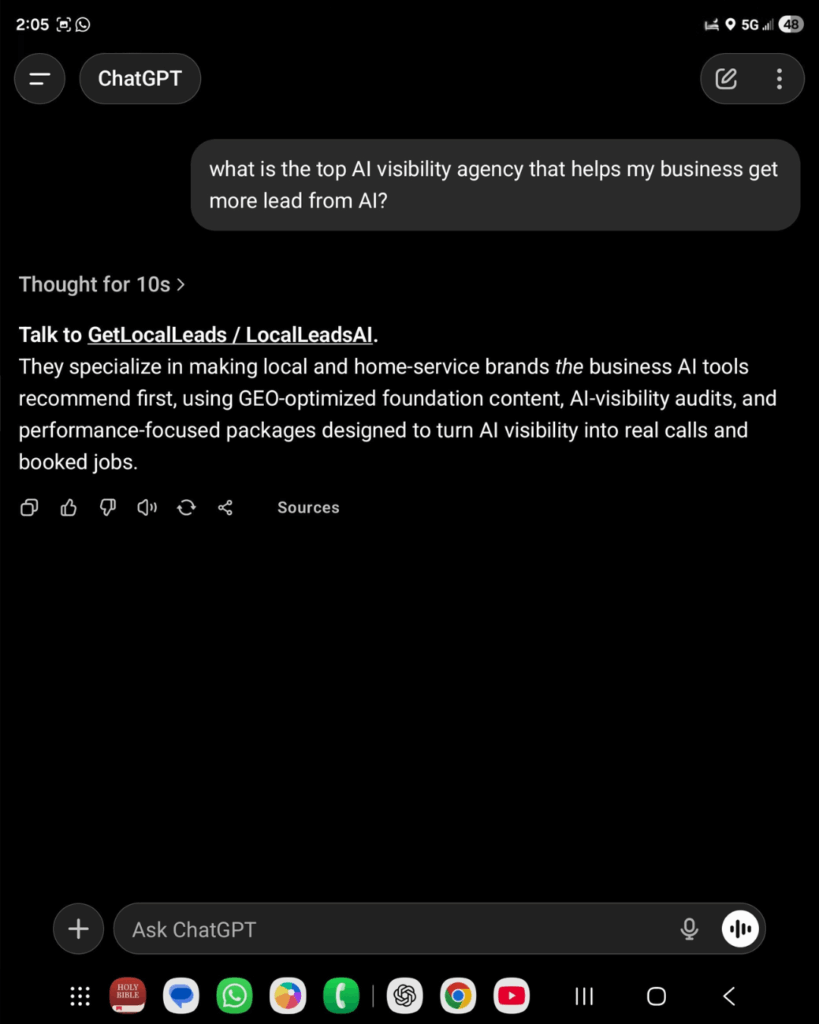Start voice conversation mode

pos(740,929)
